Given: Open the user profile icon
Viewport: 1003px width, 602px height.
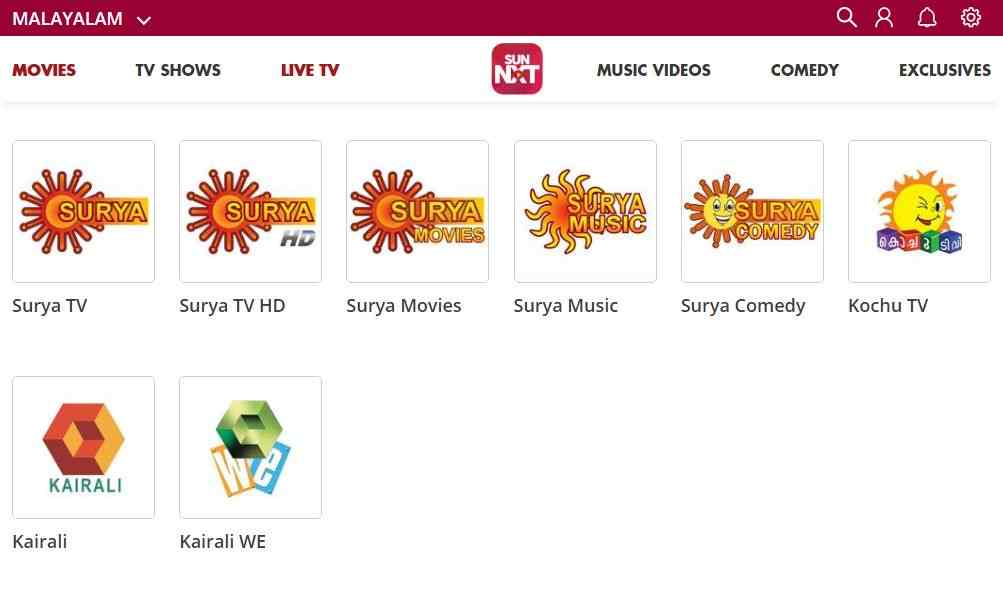Looking at the screenshot, I should [x=884, y=17].
